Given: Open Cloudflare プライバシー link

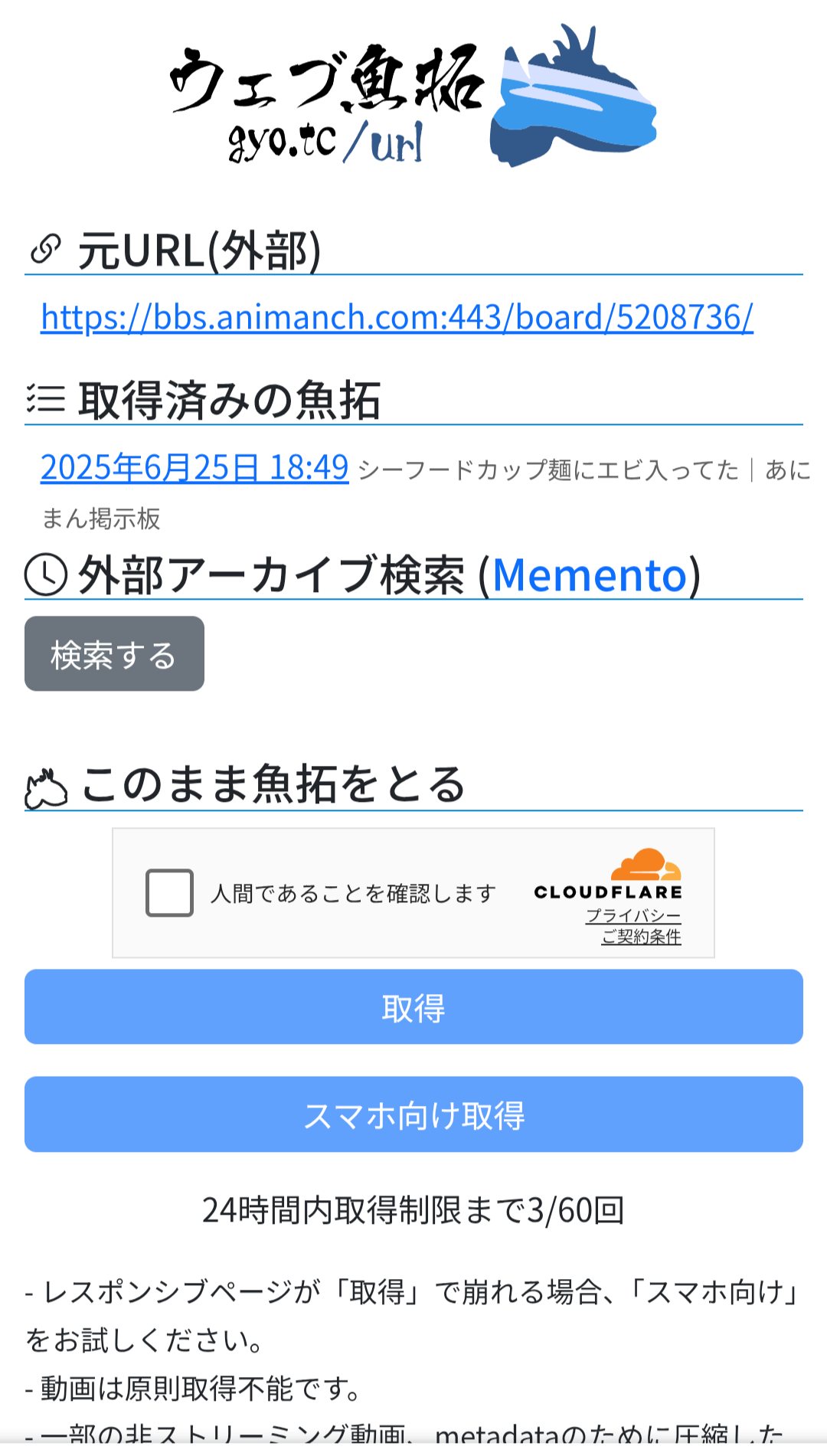Looking at the screenshot, I should pos(633,915).
